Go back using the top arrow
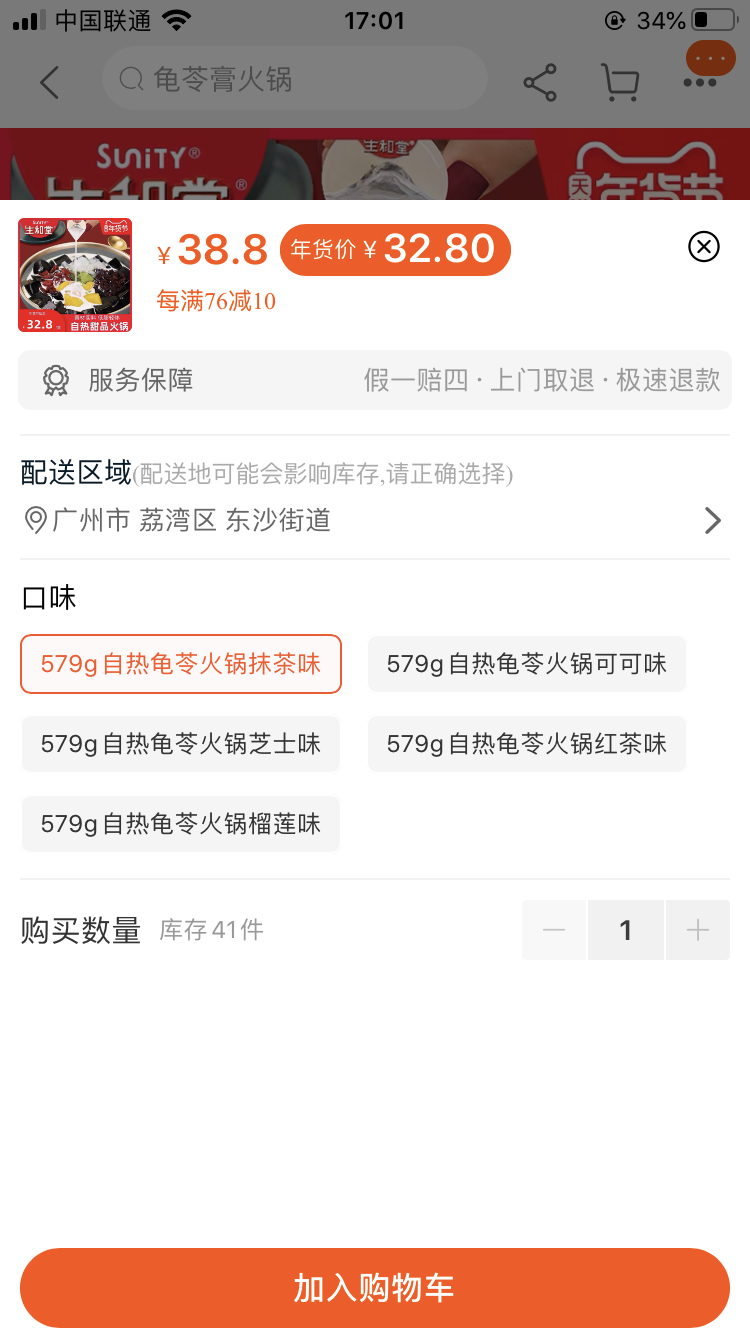 click(x=50, y=82)
